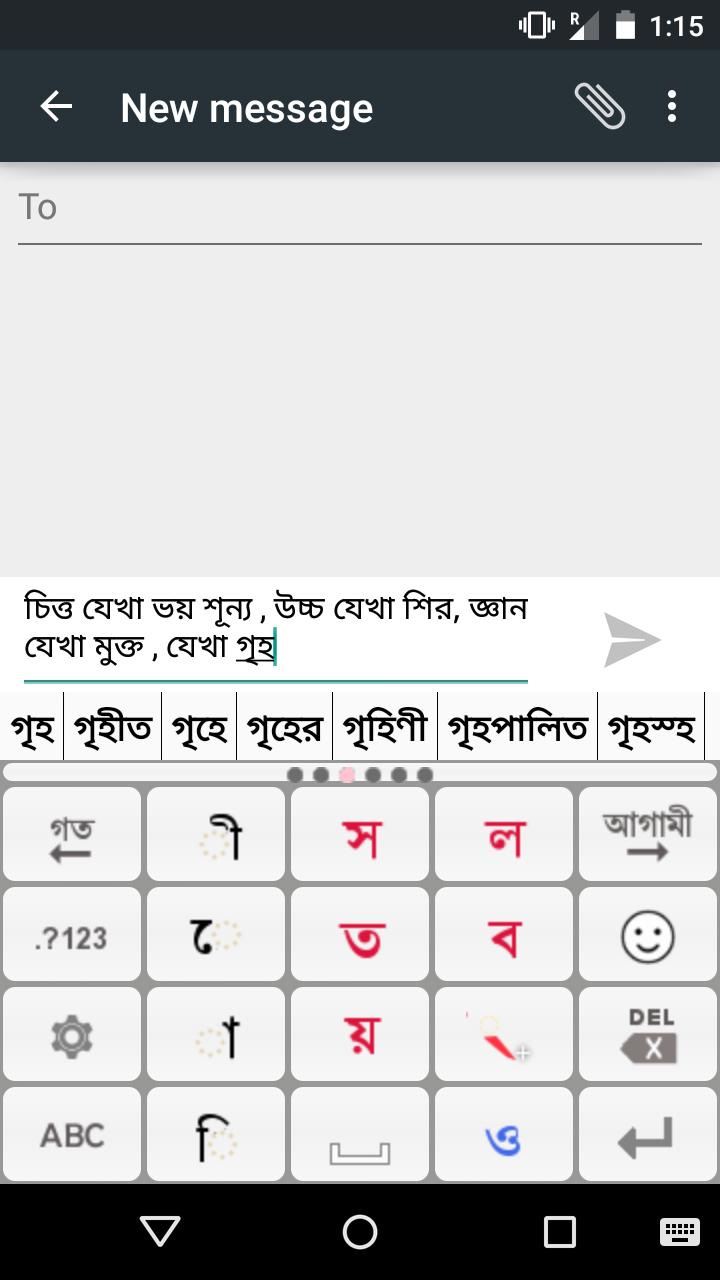Open keyboard settings gear
Viewport: 720px width, 1280px height.
(x=72, y=1035)
